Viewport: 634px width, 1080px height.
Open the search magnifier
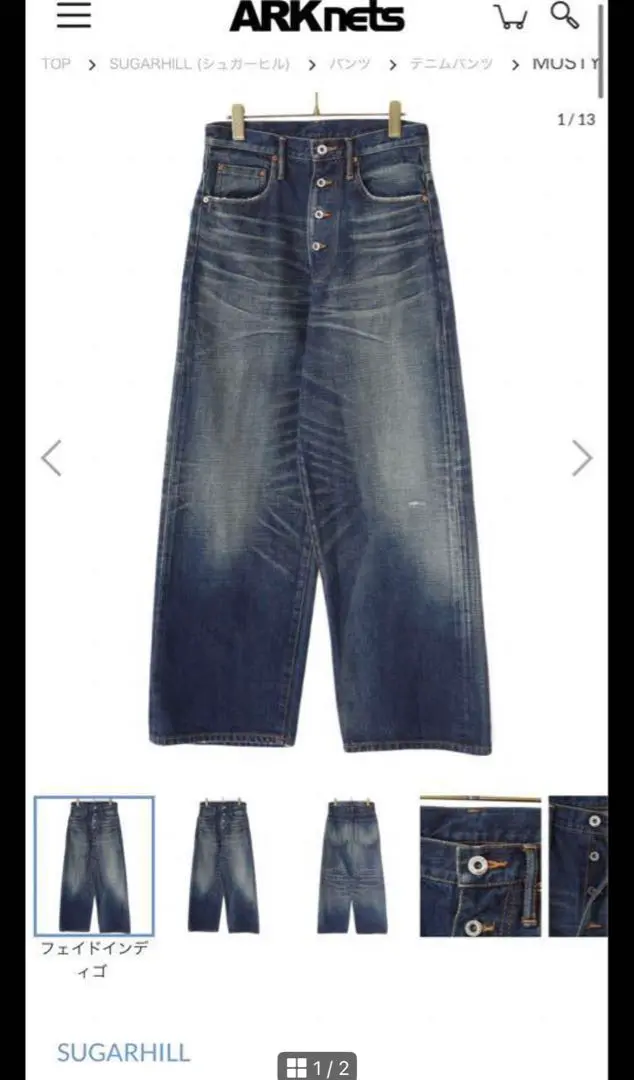(565, 15)
